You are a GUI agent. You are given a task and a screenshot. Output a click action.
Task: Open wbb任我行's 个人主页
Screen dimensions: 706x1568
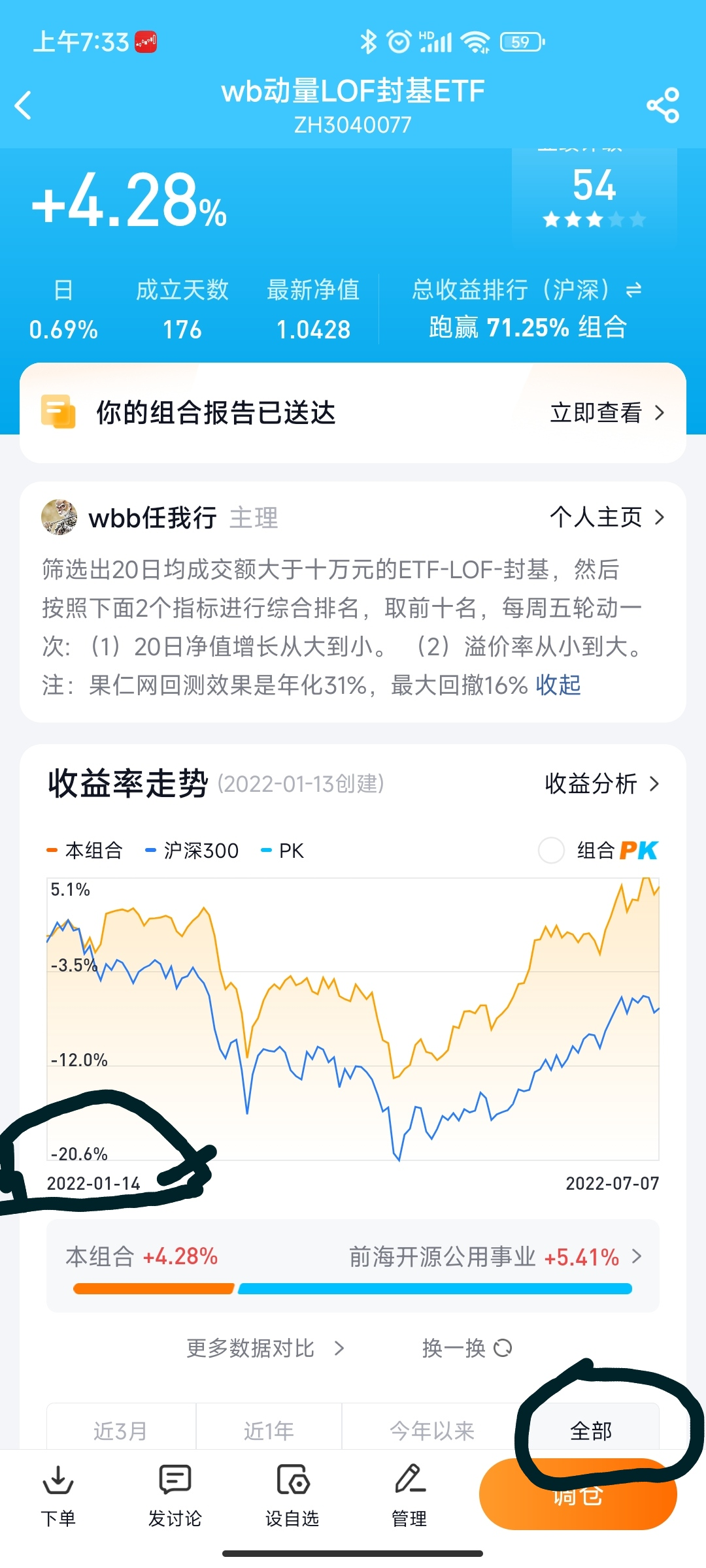pos(607,517)
